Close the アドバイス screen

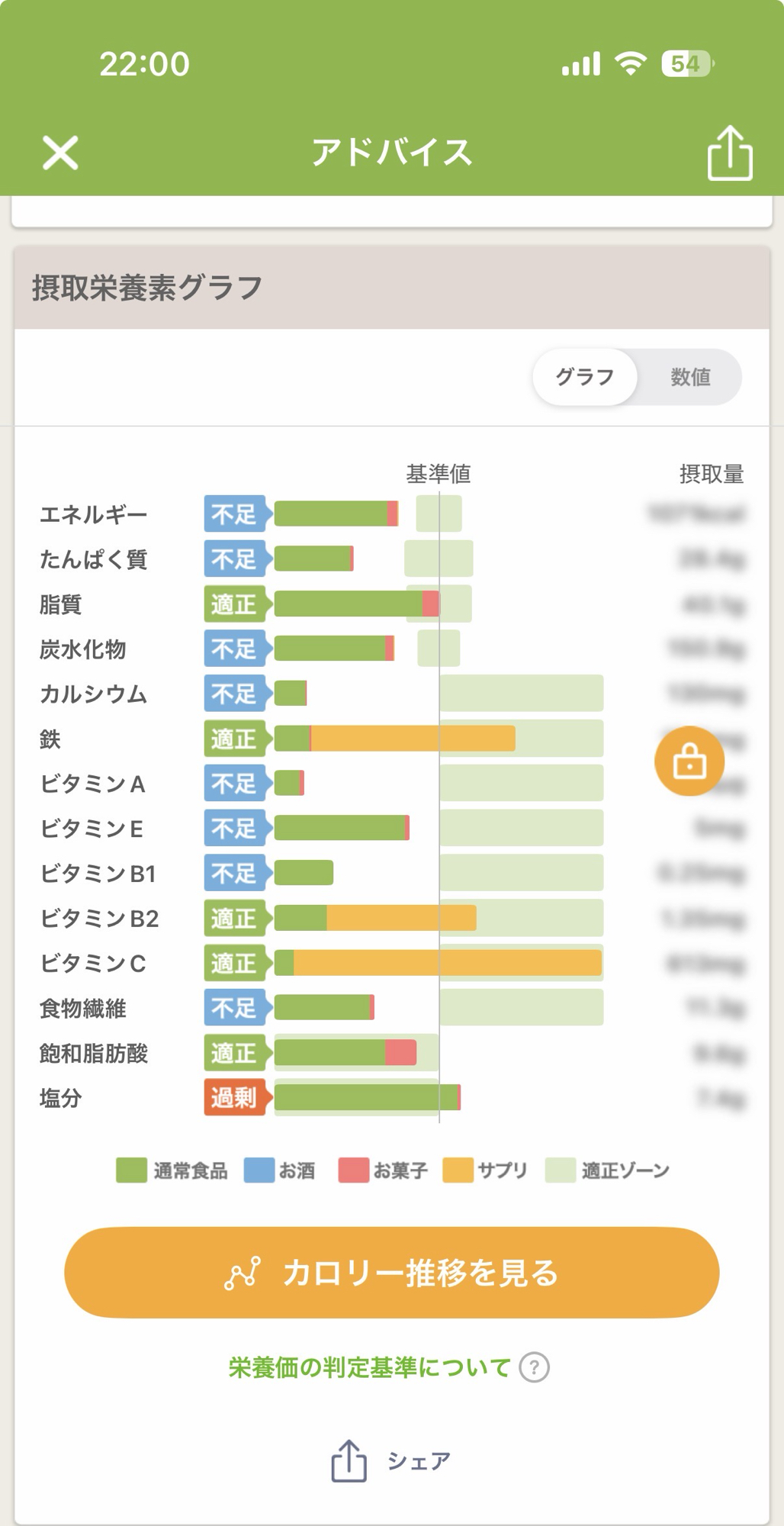[x=60, y=153]
